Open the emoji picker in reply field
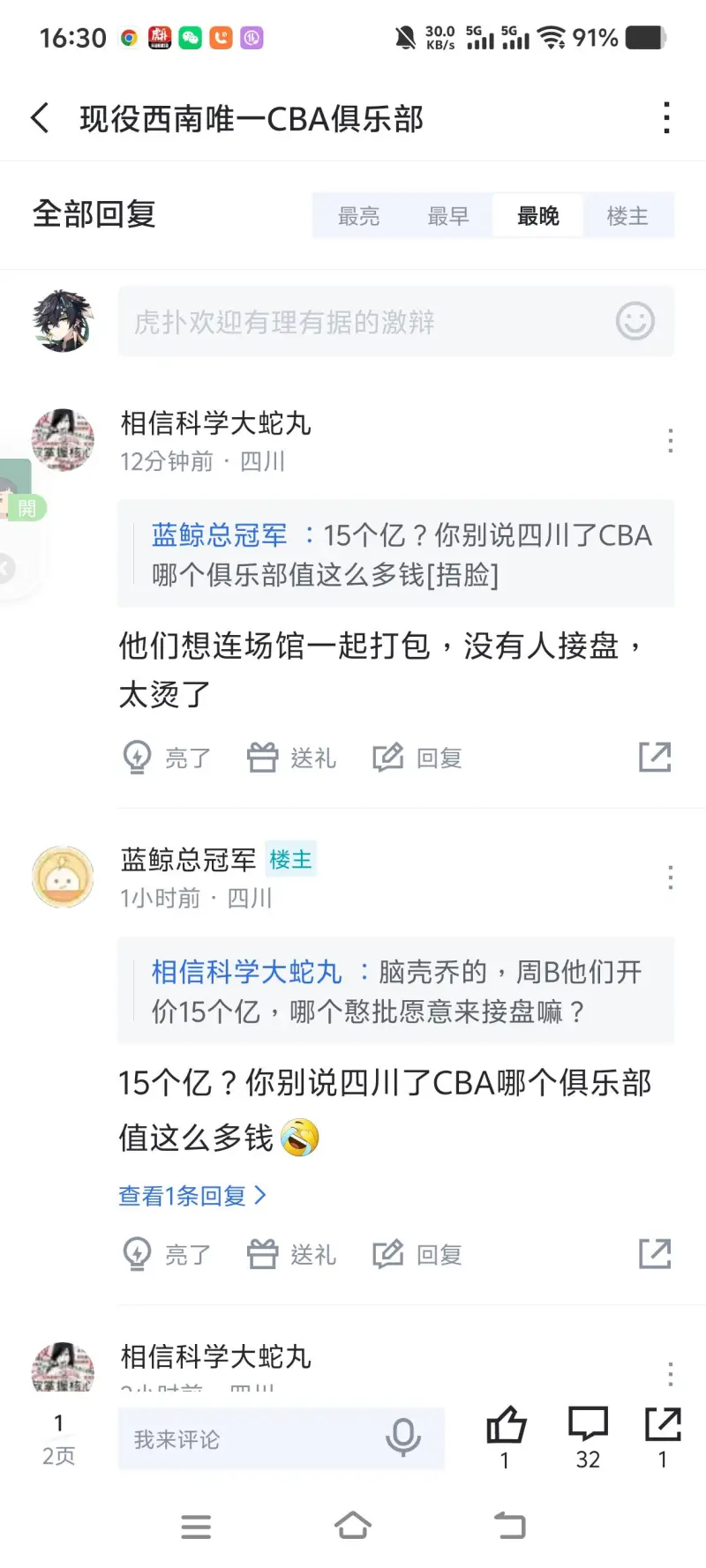 [635, 321]
